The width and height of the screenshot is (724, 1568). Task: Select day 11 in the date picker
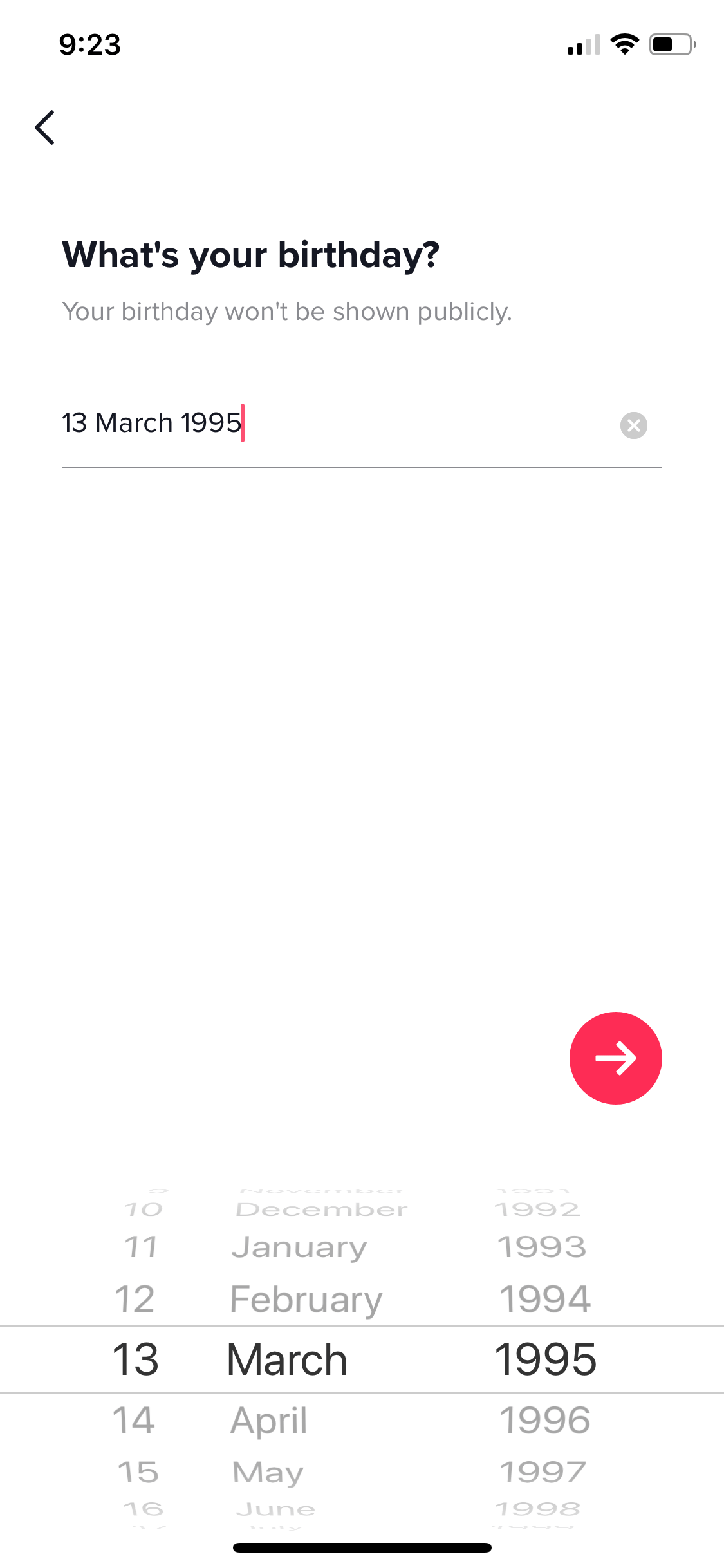(x=140, y=1247)
